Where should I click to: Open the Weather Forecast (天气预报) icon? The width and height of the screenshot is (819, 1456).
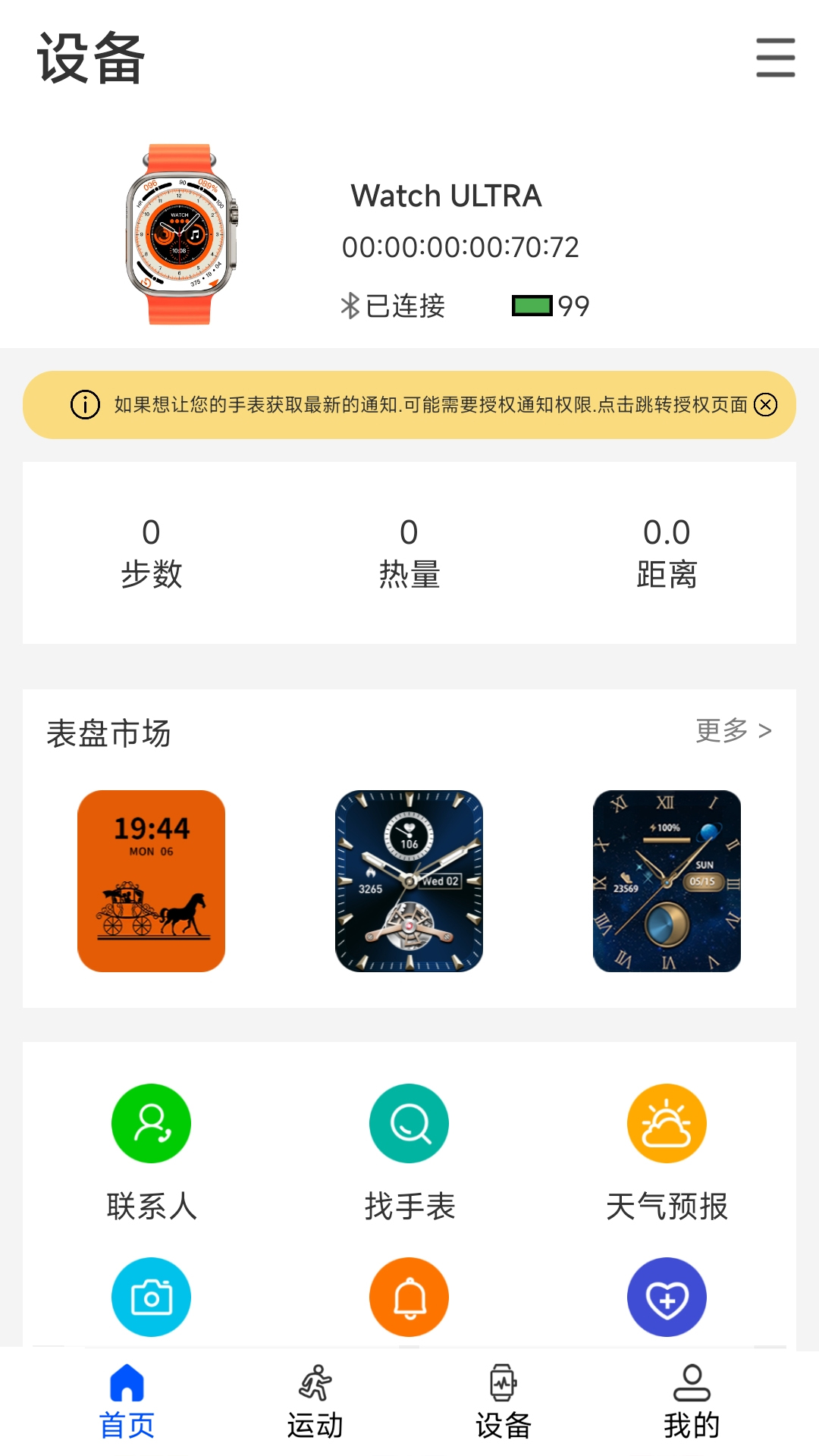point(667,1122)
